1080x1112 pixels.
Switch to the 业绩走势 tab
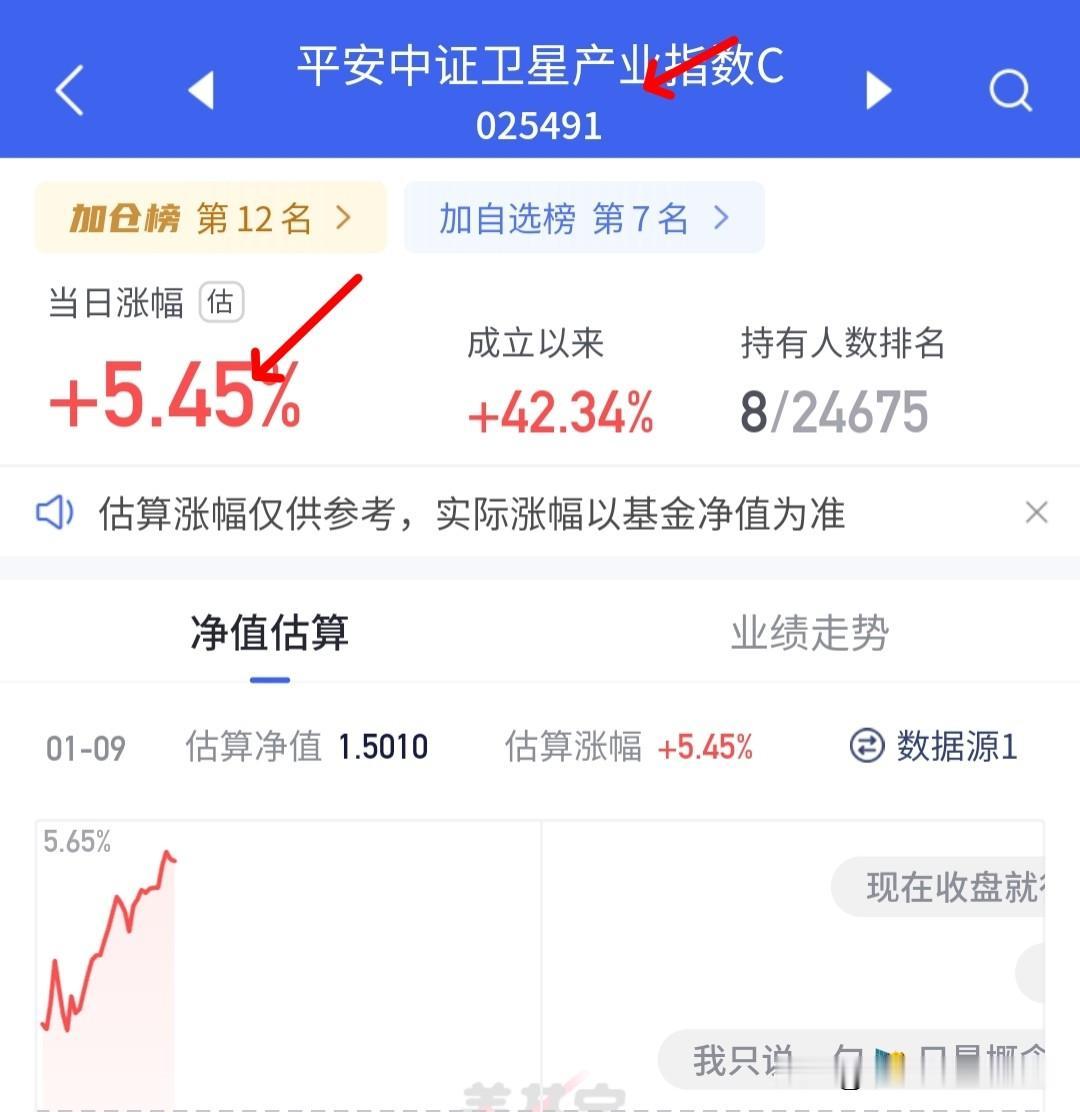pyautogui.click(x=808, y=632)
